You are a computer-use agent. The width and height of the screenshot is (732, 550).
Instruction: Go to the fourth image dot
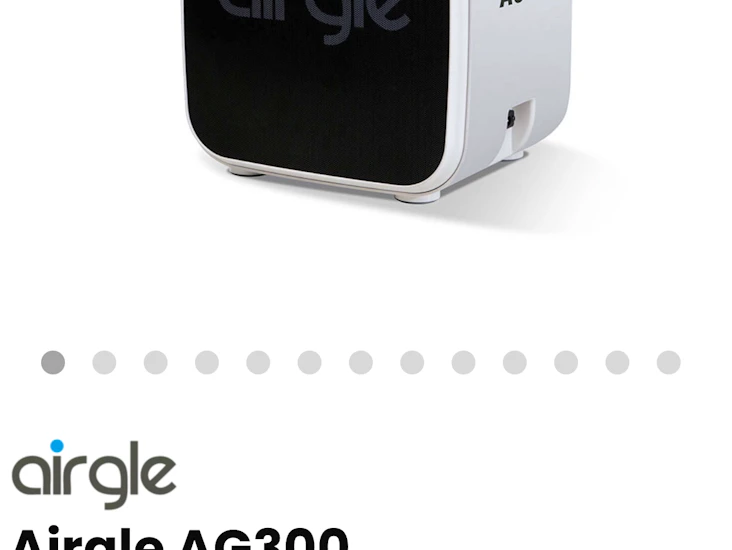tap(207, 363)
